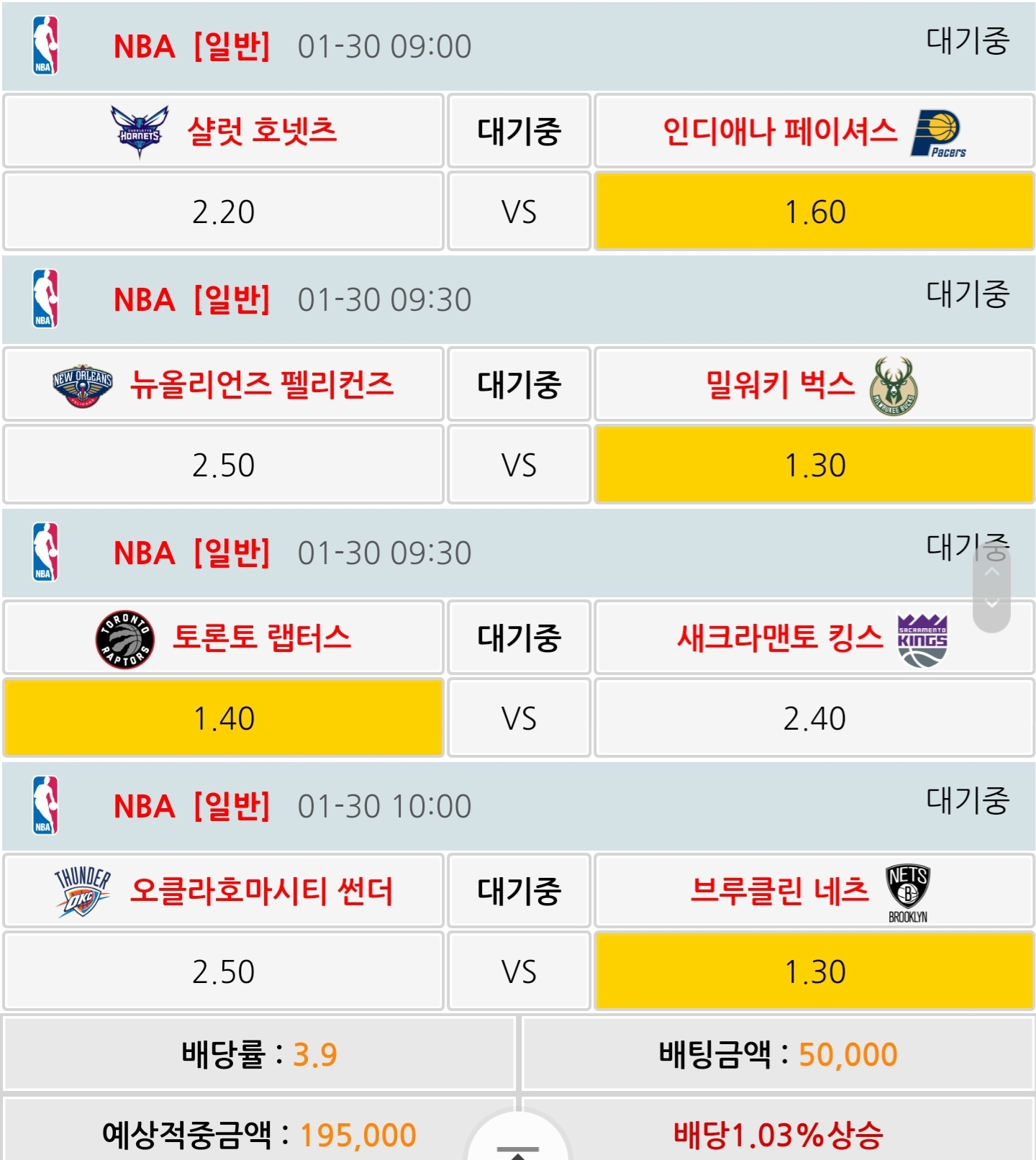Select 2.40 odds for 새크라멘토 킹스

814,718
